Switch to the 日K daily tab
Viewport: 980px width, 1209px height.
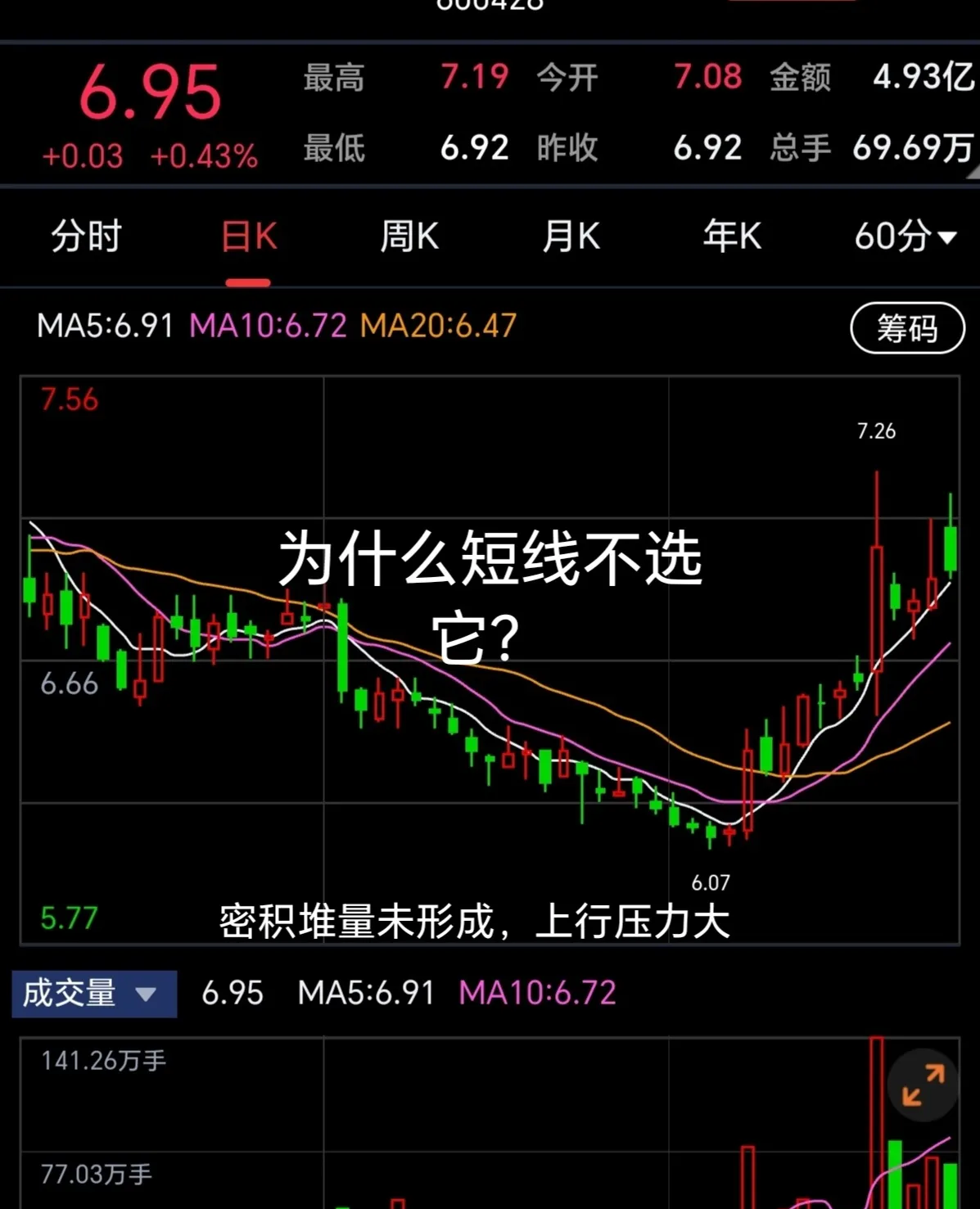[248, 237]
